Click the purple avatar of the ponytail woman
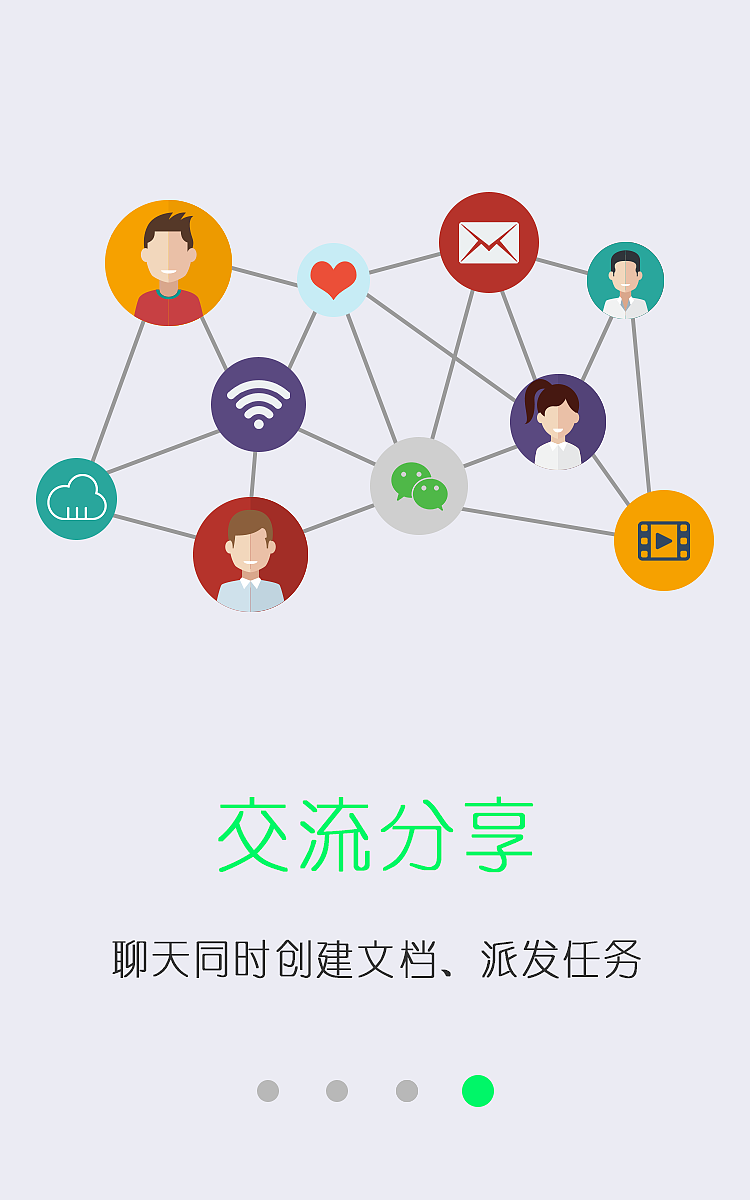Image resolution: width=750 pixels, height=1200 pixels. pos(556,420)
